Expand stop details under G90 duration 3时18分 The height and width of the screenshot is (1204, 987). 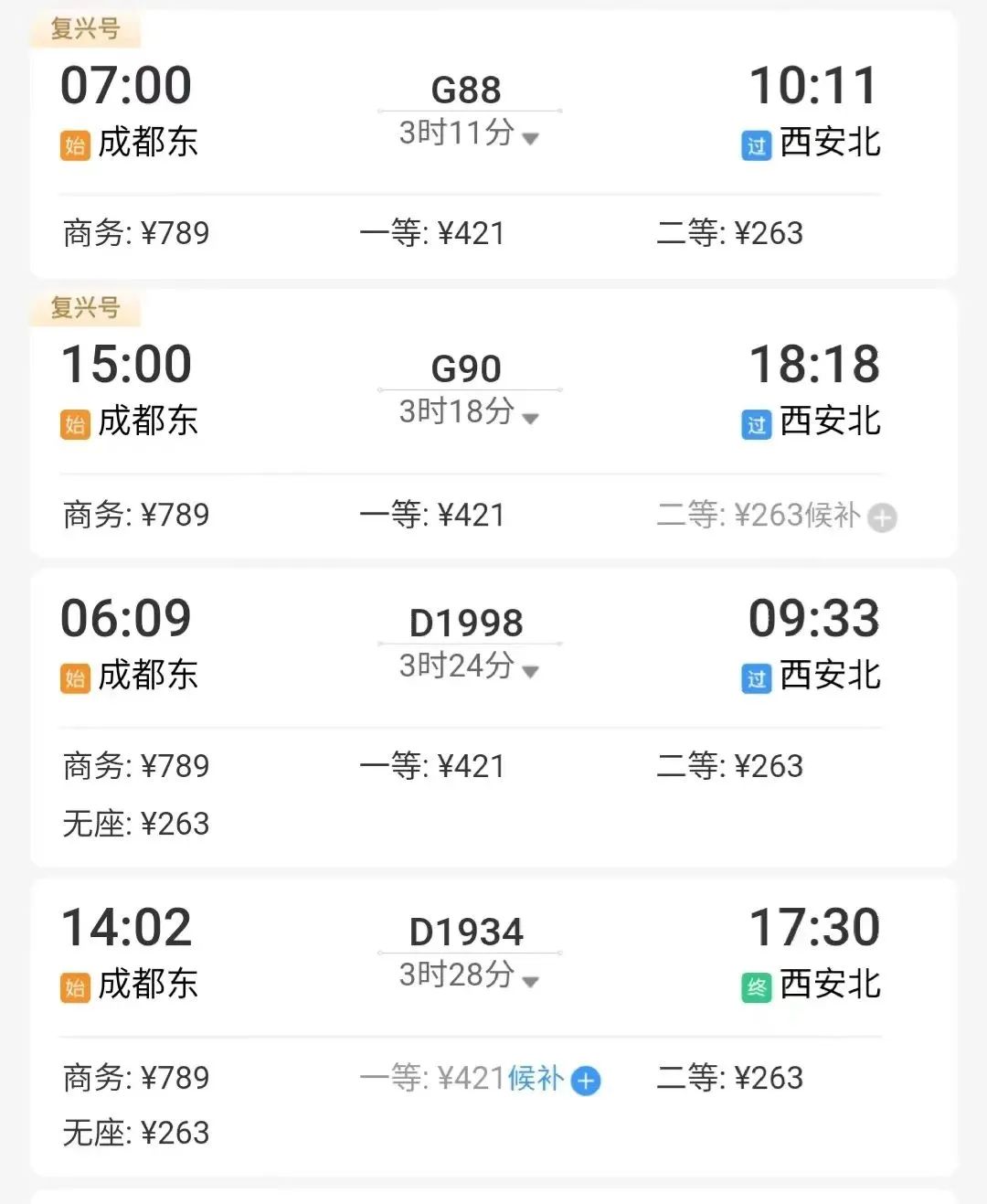tap(530, 417)
